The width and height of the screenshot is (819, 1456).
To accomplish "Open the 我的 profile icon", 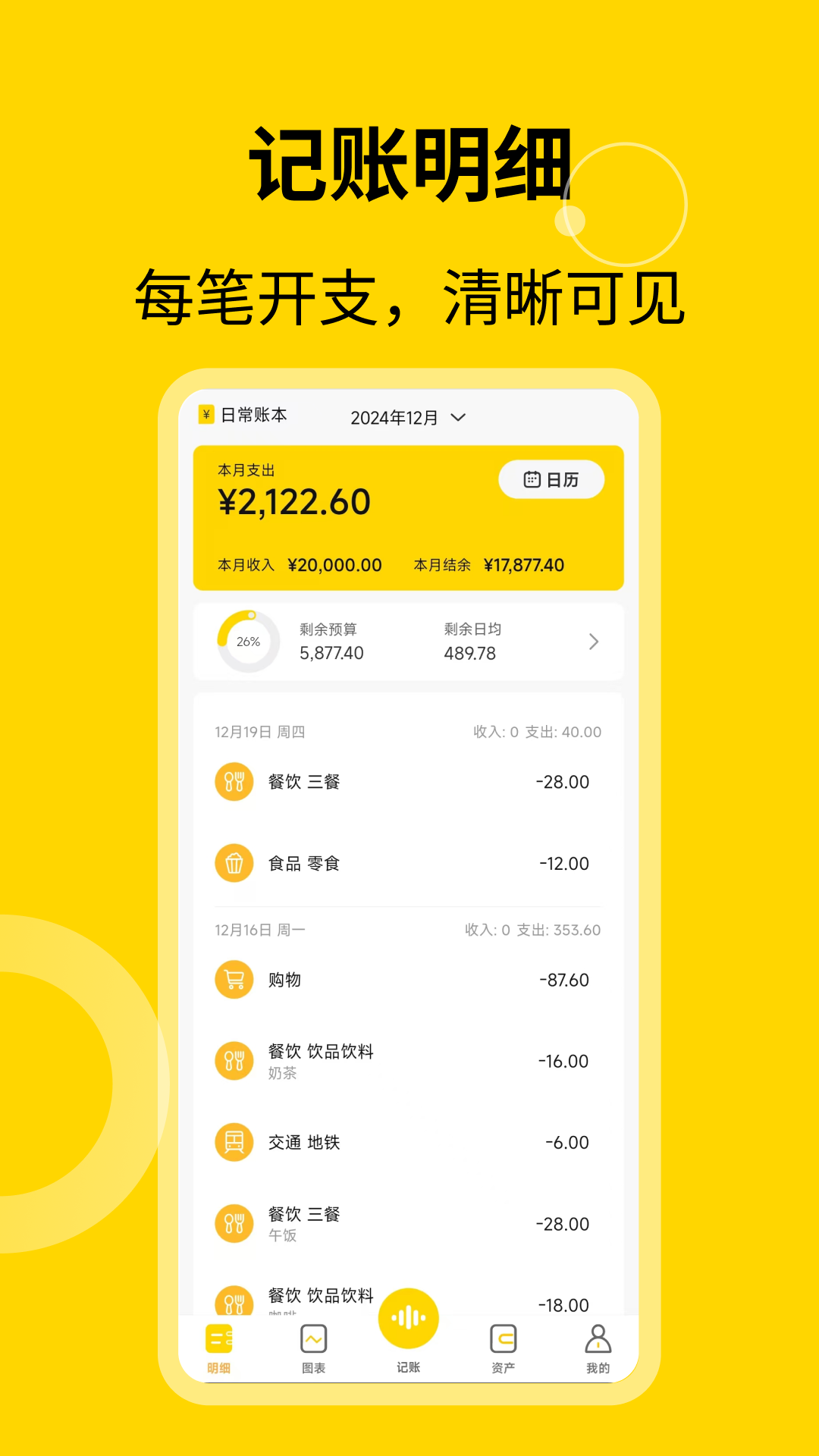I will tap(598, 1342).
